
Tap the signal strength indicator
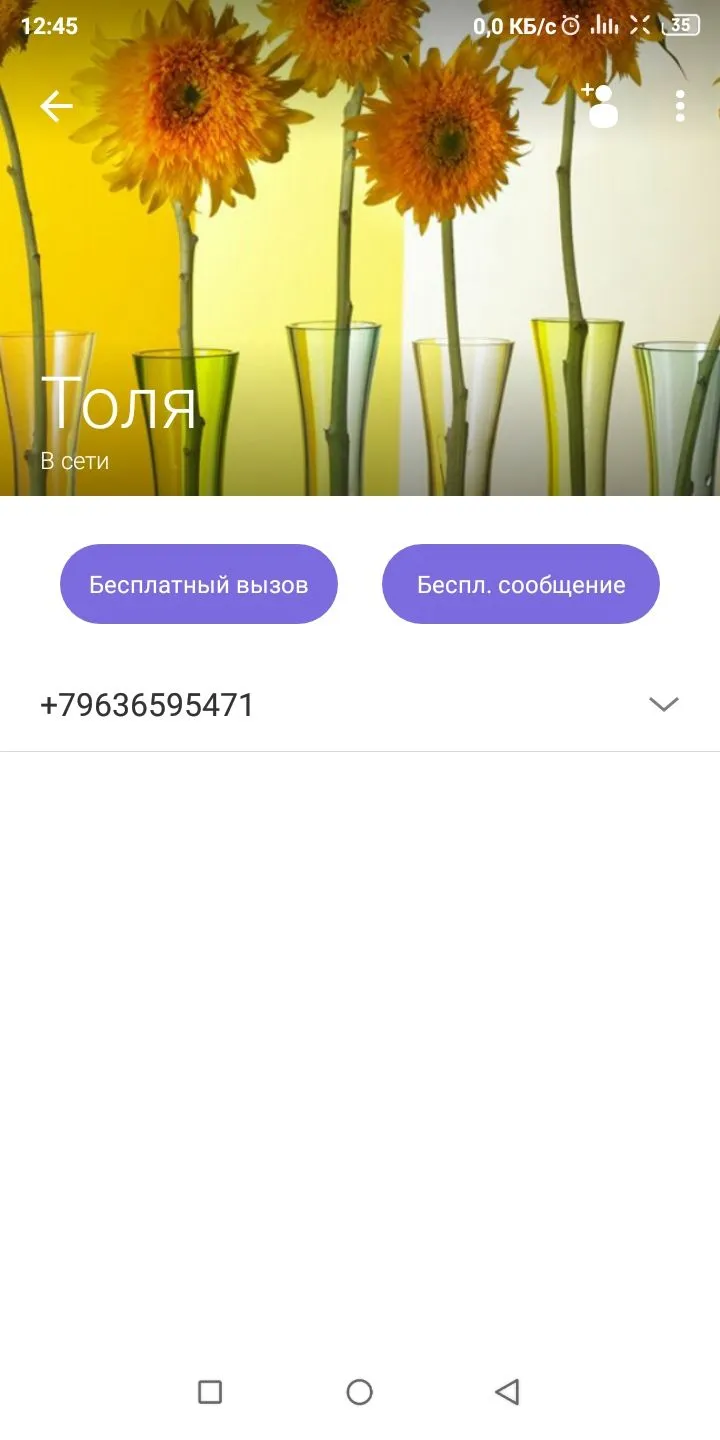tap(605, 27)
